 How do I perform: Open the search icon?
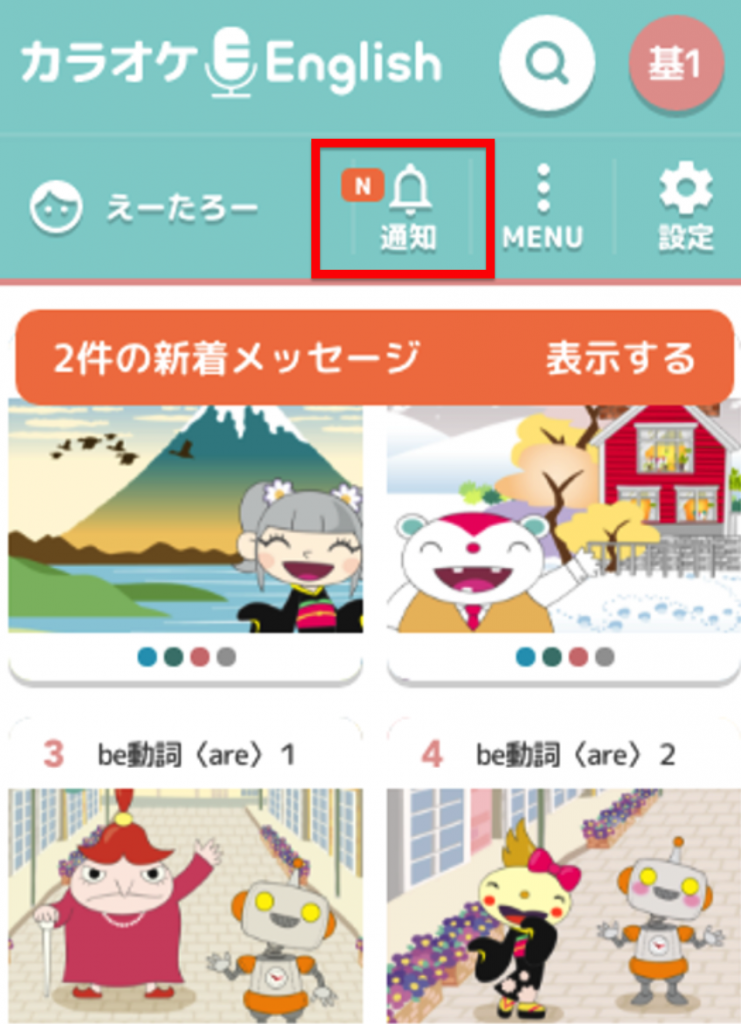click(x=546, y=64)
